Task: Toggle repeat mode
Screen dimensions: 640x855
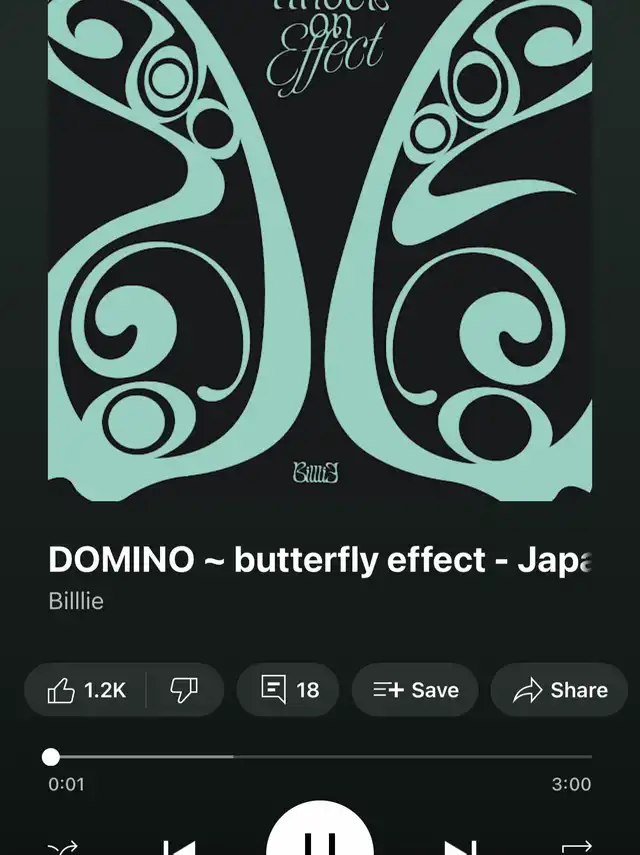Action: (577, 849)
